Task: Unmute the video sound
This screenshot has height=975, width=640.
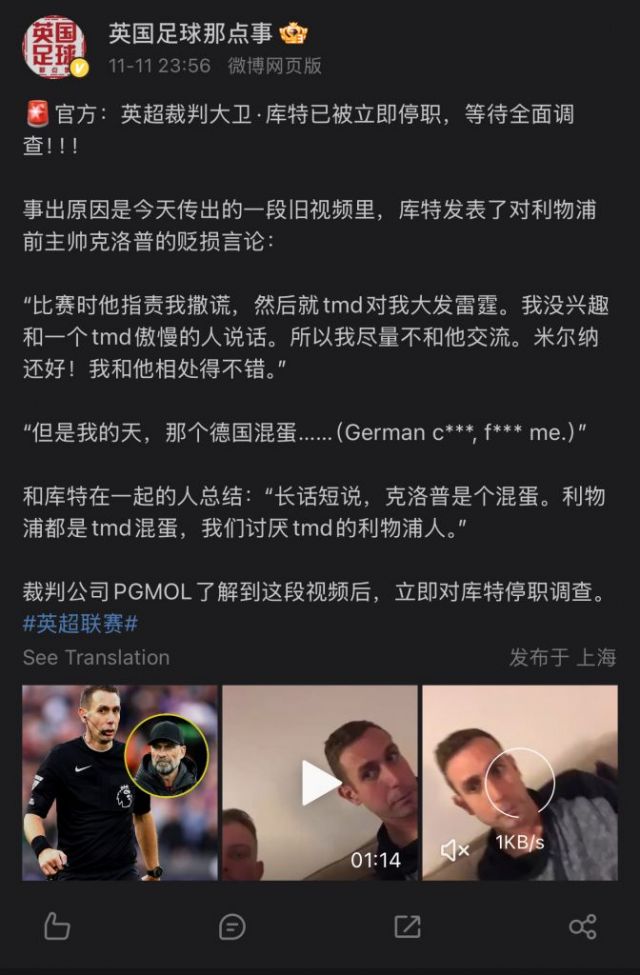Action: click(455, 850)
